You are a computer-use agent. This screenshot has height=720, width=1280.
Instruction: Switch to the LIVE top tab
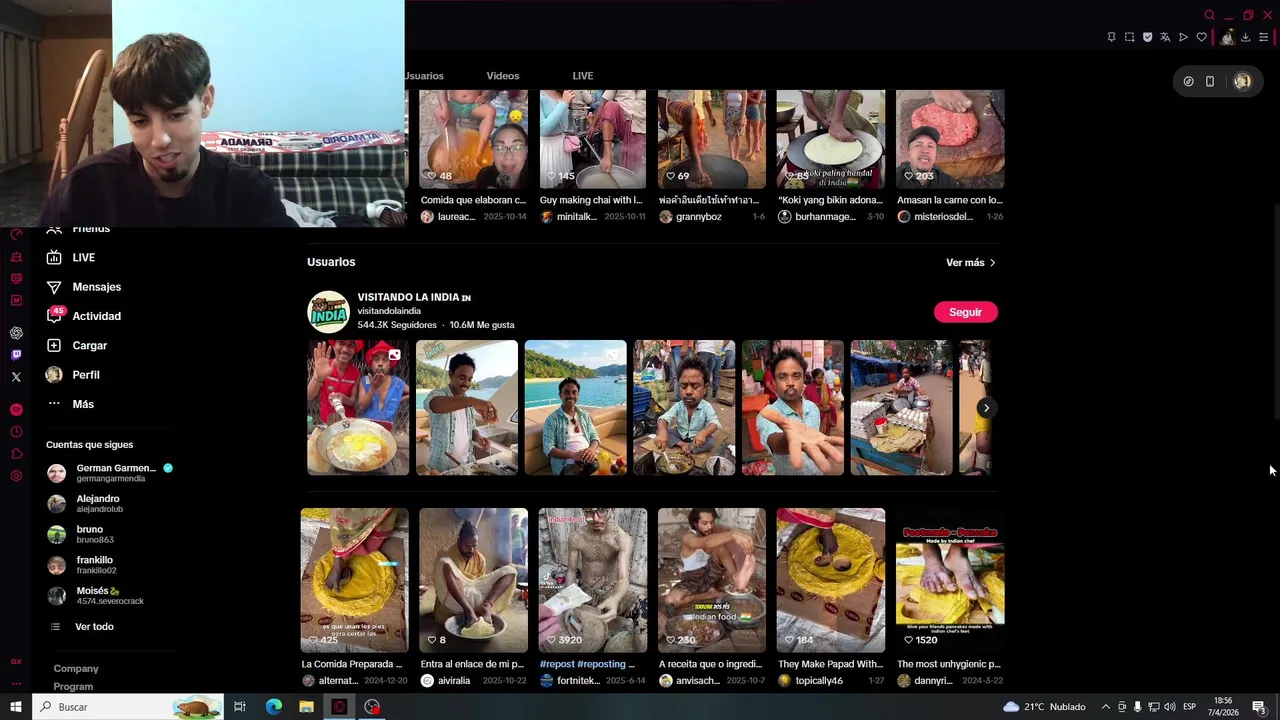point(582,76)
